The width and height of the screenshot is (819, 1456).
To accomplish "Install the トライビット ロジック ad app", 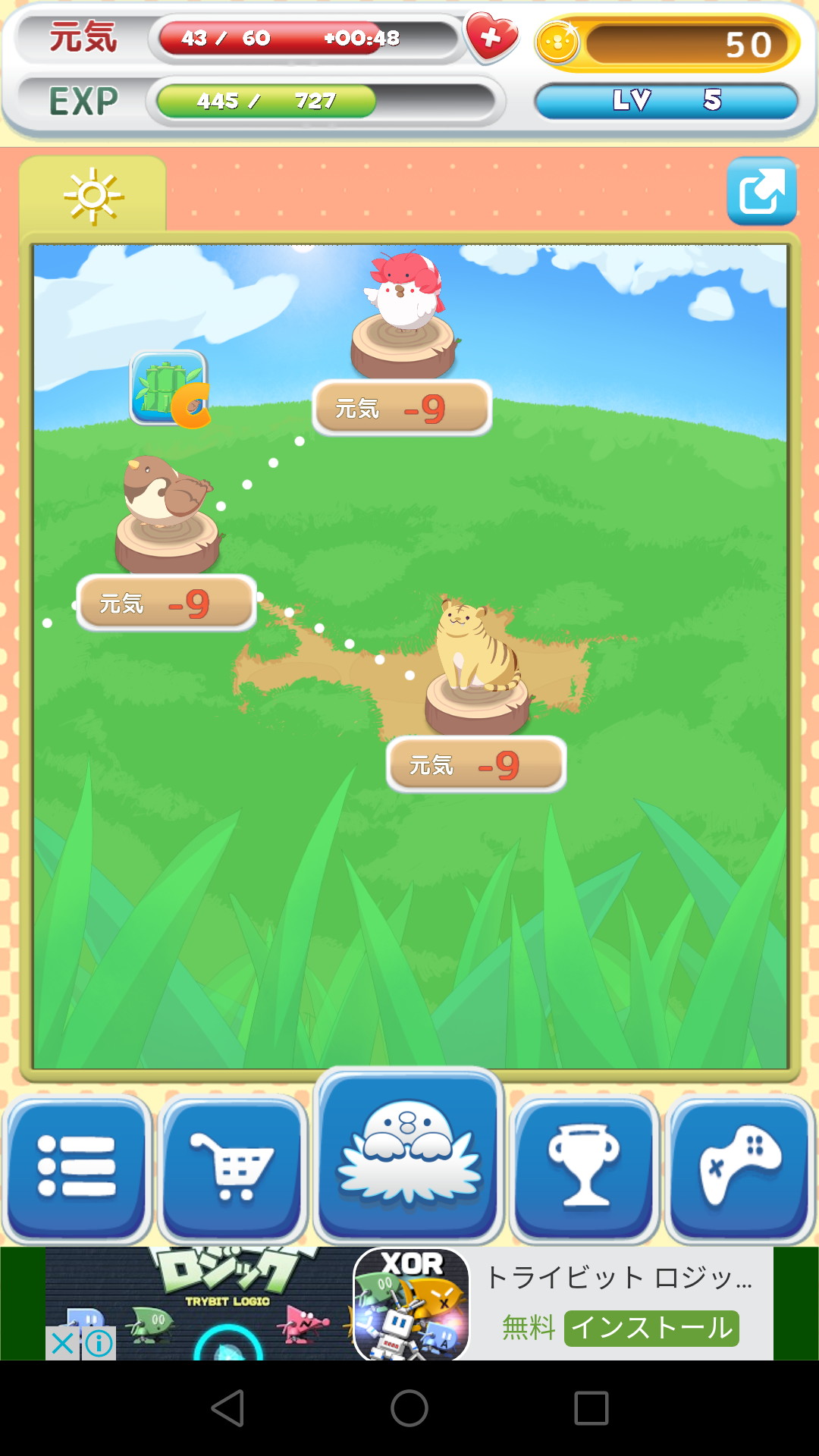I will (x=651, y=1328).
